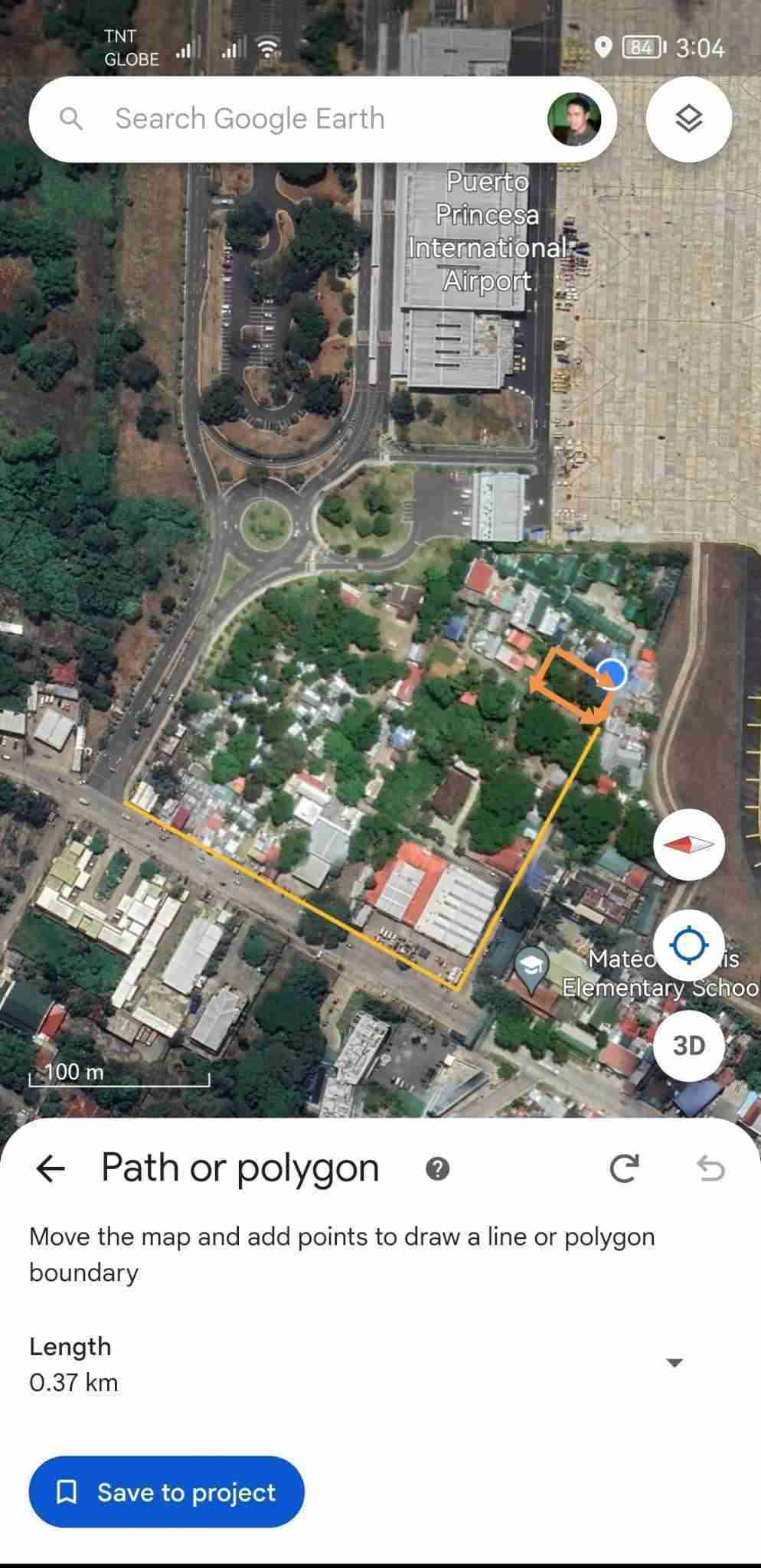Open the map layers button
Image resolution: width=761 pixels, height=1568 pixels.
pyautogui.click(x=688, y=119)
